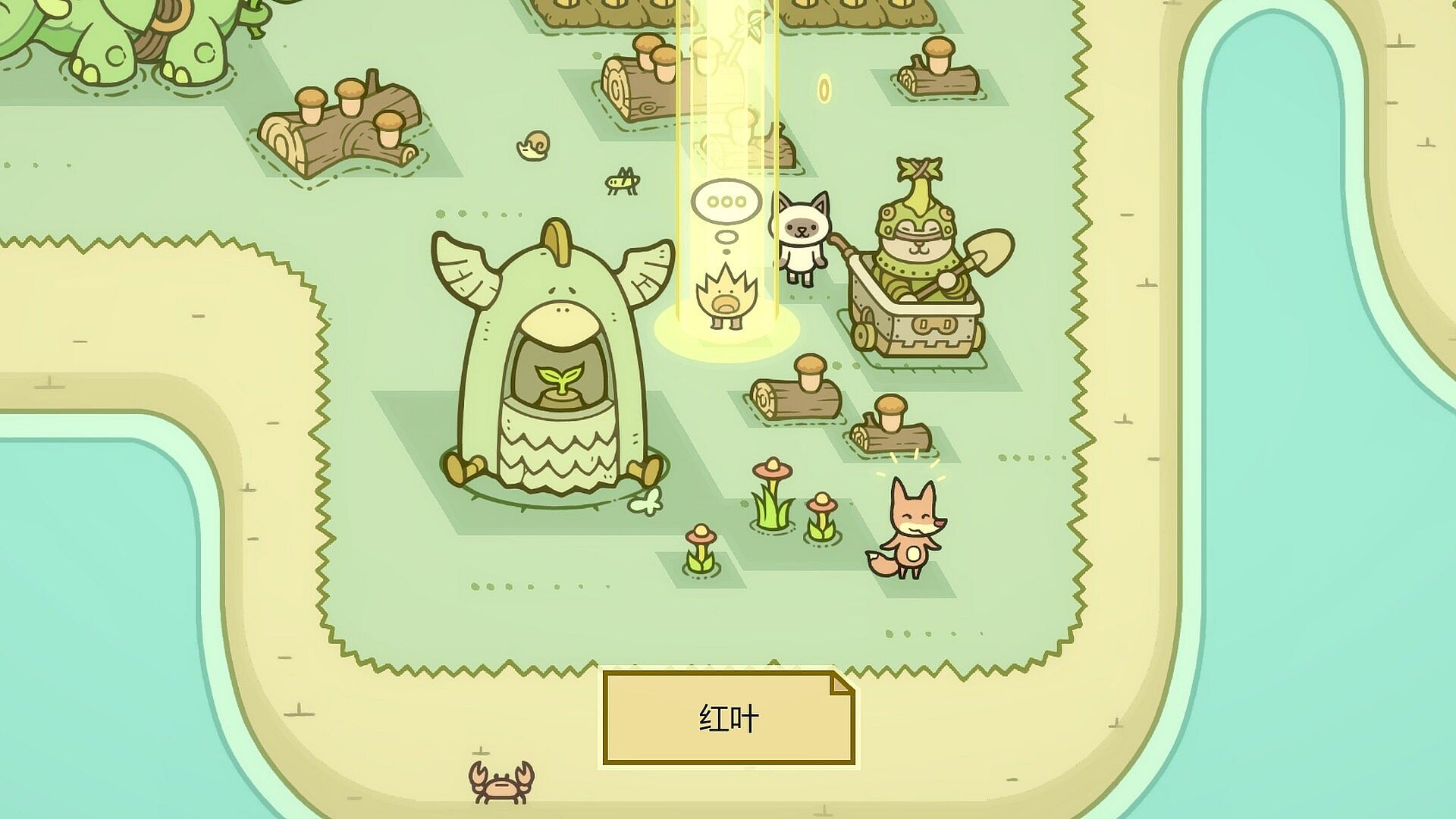Tap the white cat pulling the cart
Screen dimensions: 1456x819
(x=802, y=236)
